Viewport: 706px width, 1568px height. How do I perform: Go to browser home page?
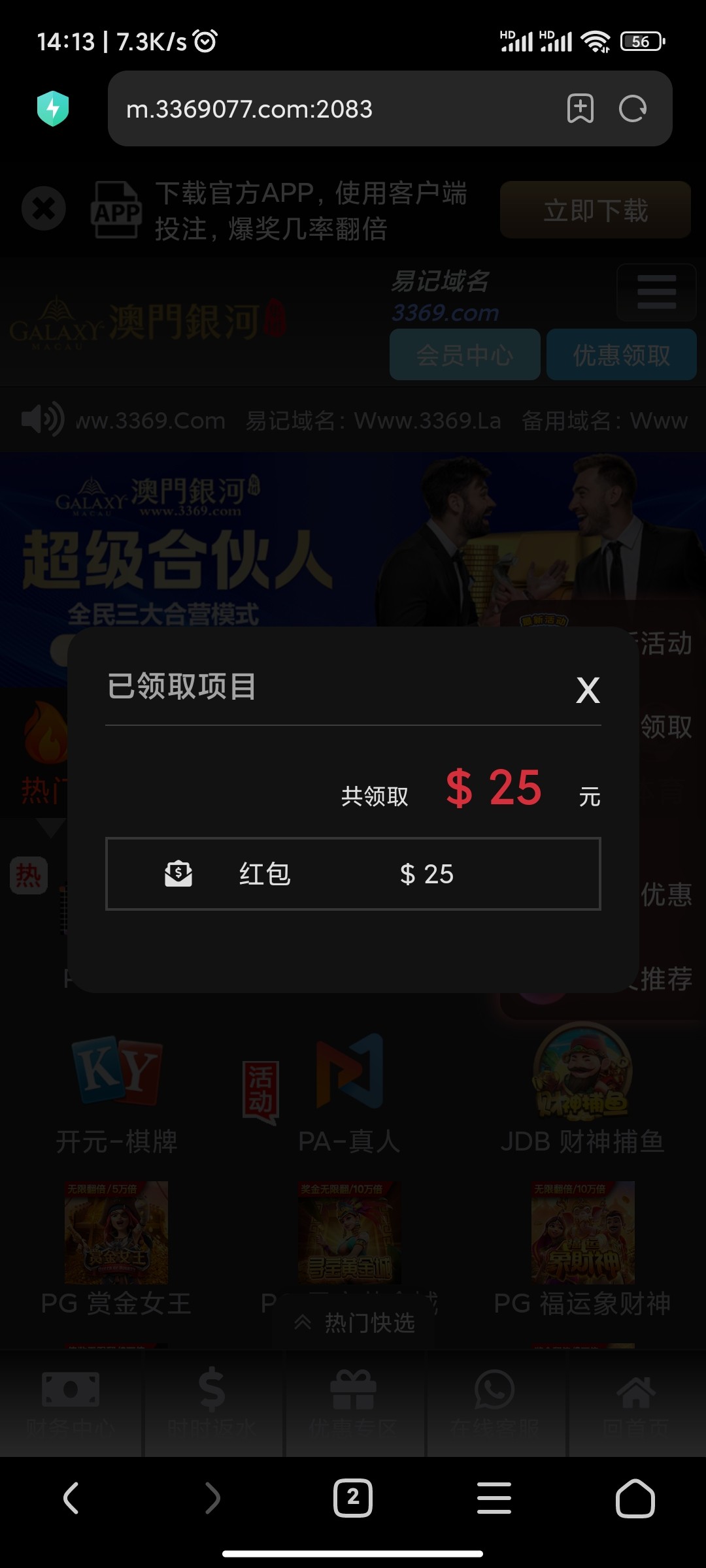(x=635, y=1497)
